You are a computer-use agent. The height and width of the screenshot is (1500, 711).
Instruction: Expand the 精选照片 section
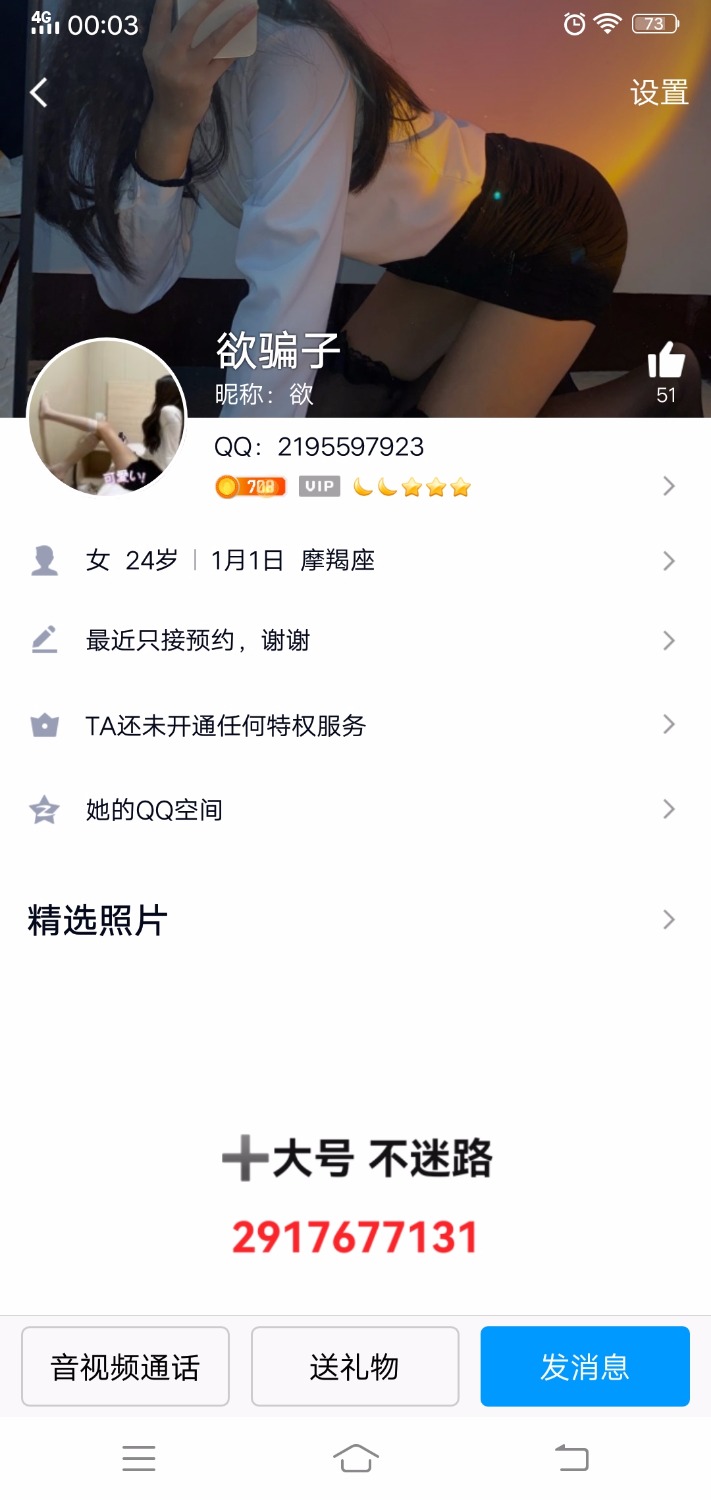[x=355, y=920]
